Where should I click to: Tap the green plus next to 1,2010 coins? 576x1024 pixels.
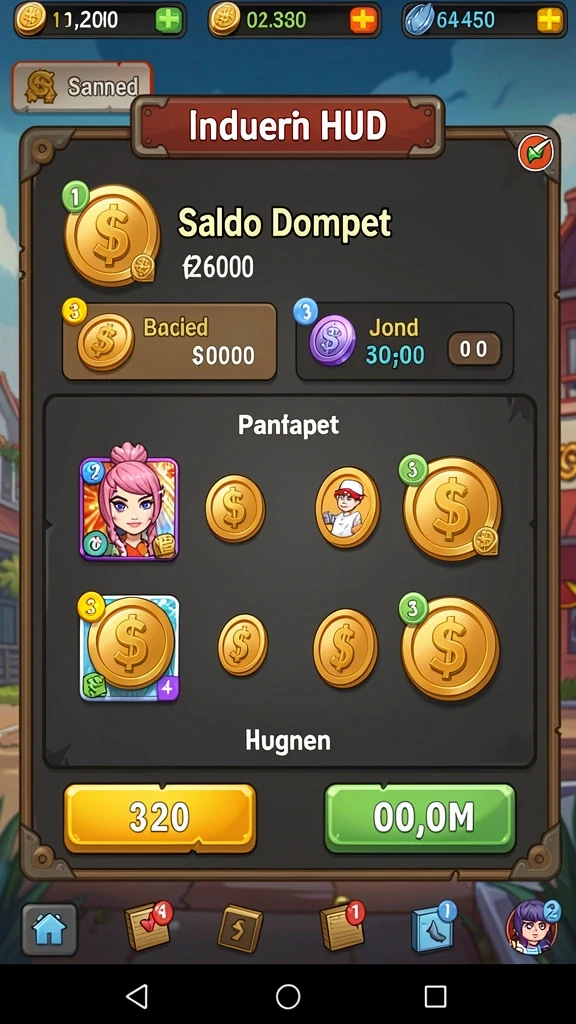168,20
